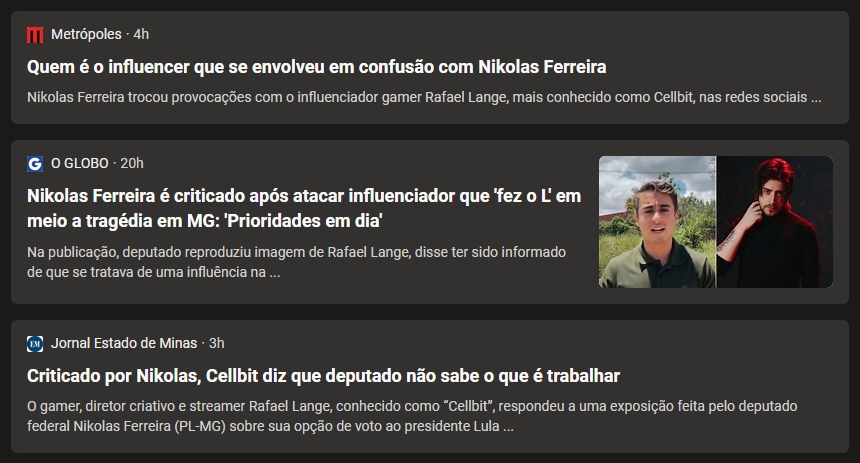Open the O GLOBO article on Nikolas Ferreira
Screen dimensions: 860x463
pos(303,207)
